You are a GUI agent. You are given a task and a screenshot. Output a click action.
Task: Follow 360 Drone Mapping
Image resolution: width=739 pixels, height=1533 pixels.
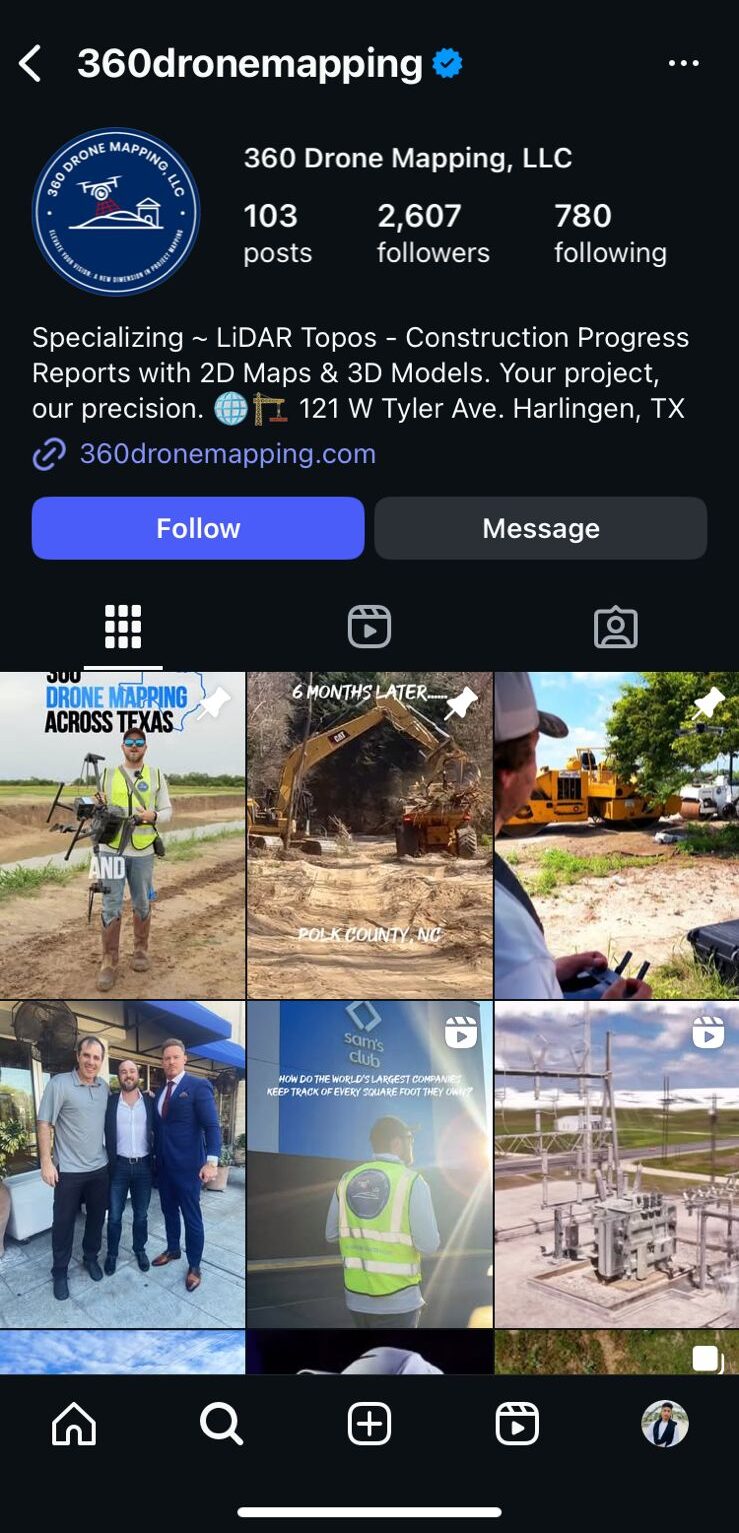click(x=198, y=528)
